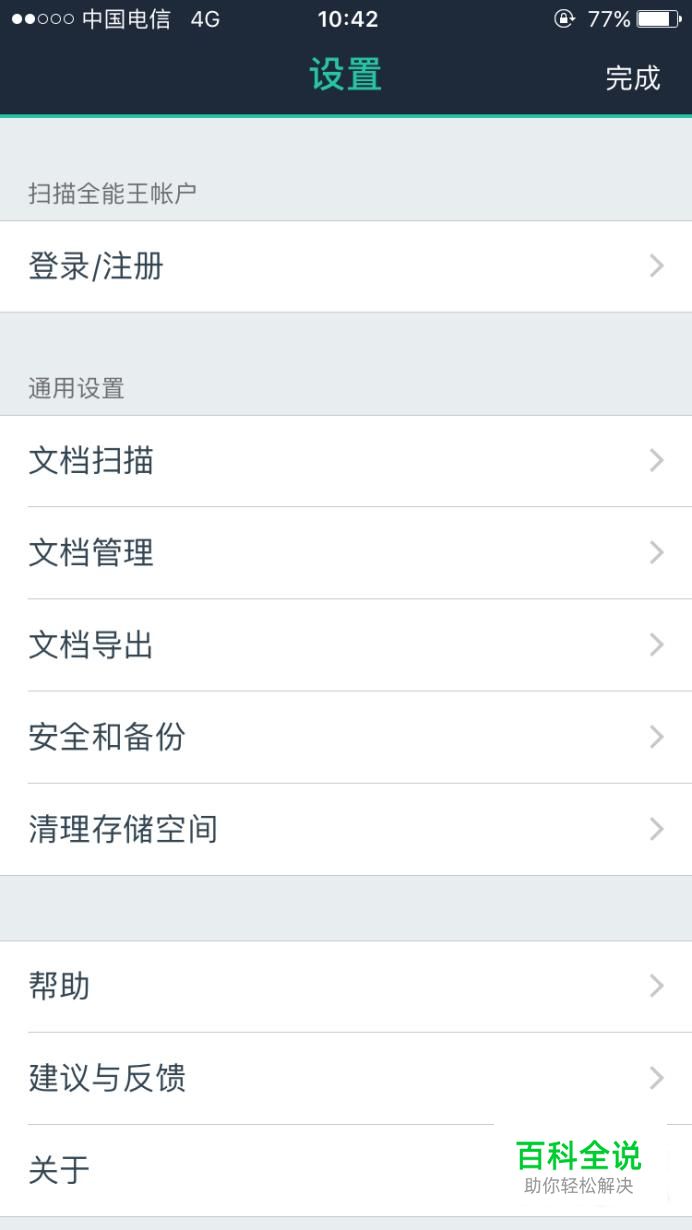Open 建议与反馈
Screen dimensions: 692x1230
click(346, 1078)
